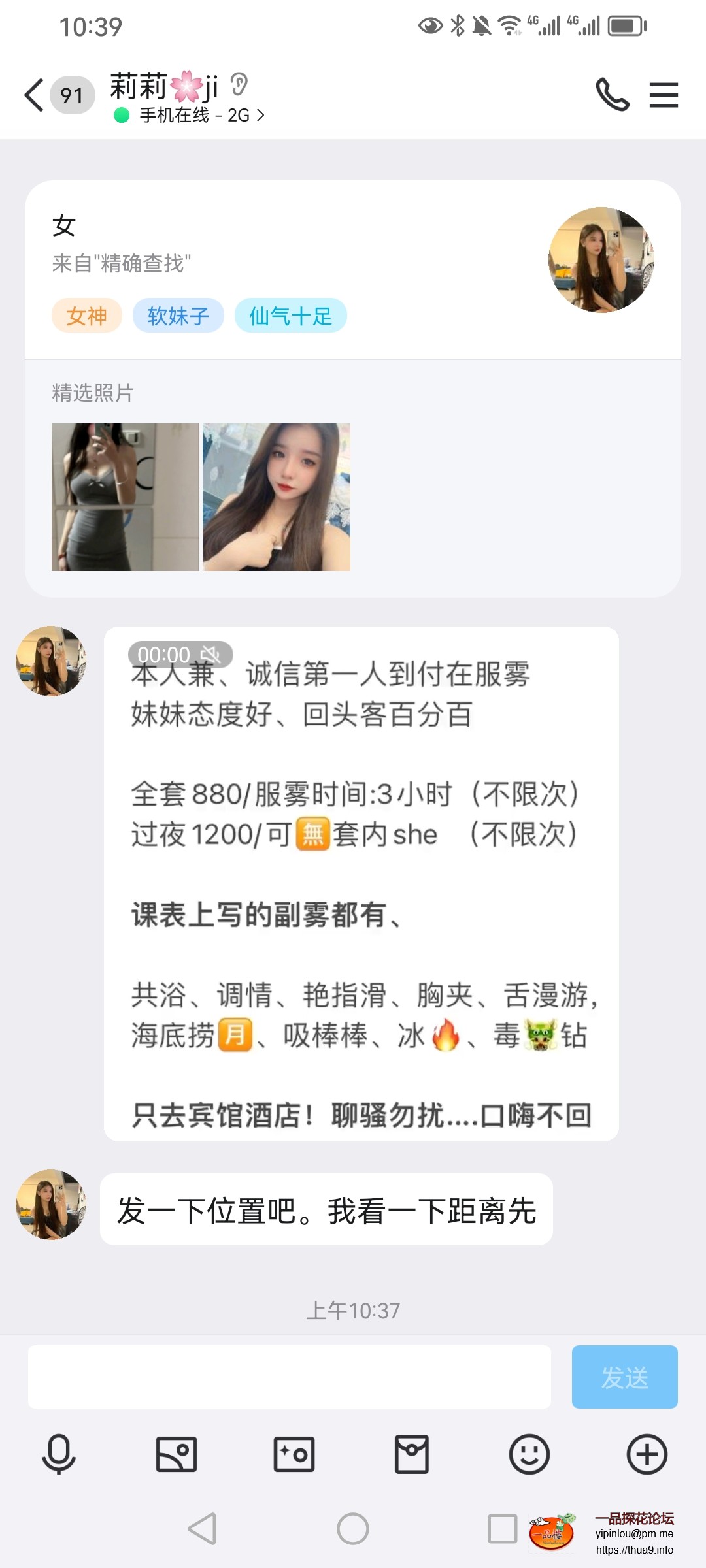The height and width of the screenshot is (1568, 706).
Task: Select the 仙气十足 tag
Action: pyautogui.click(x=290, y=315)
